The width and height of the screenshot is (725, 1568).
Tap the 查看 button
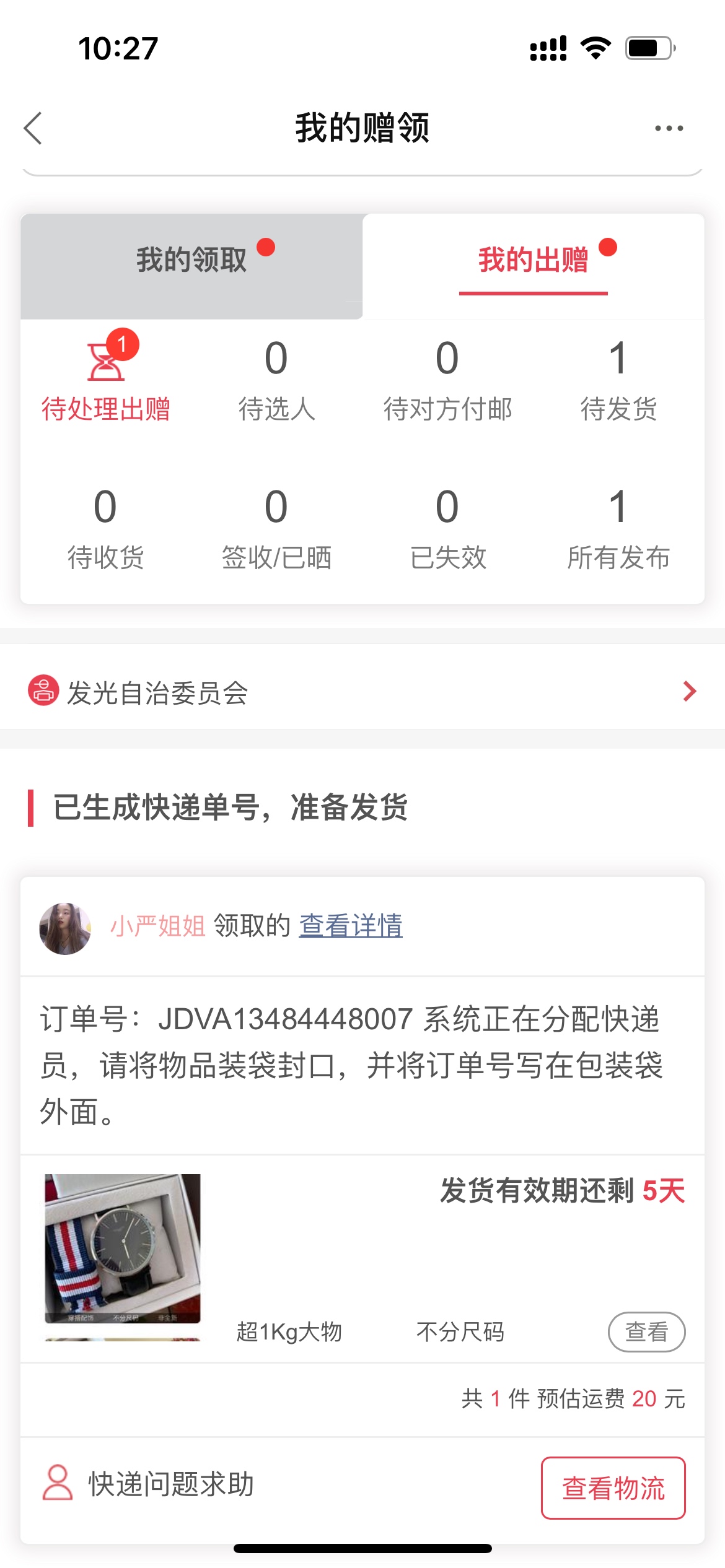pos(646,1331)
